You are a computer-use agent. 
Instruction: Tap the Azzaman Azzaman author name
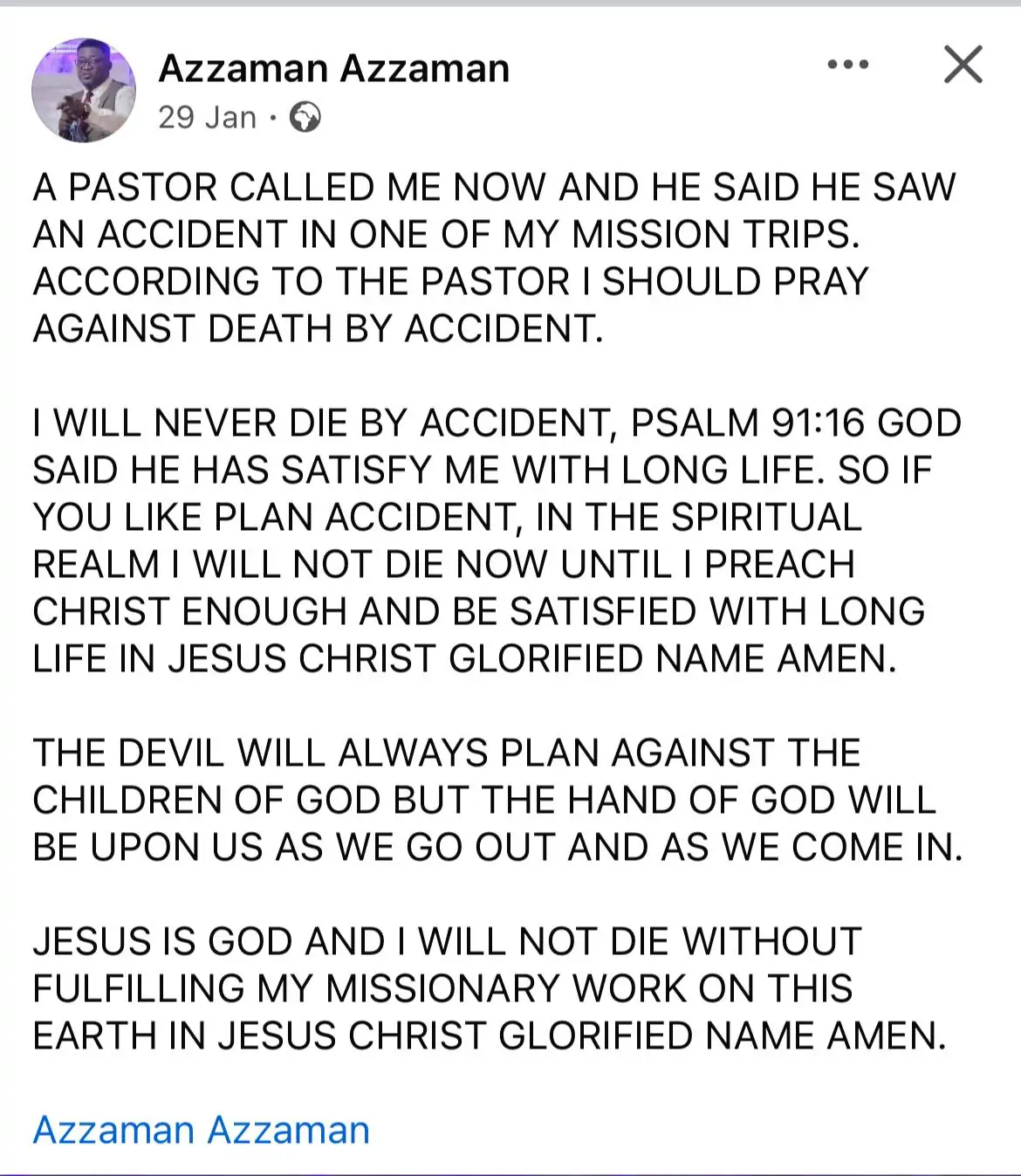[x=333, y=68]
